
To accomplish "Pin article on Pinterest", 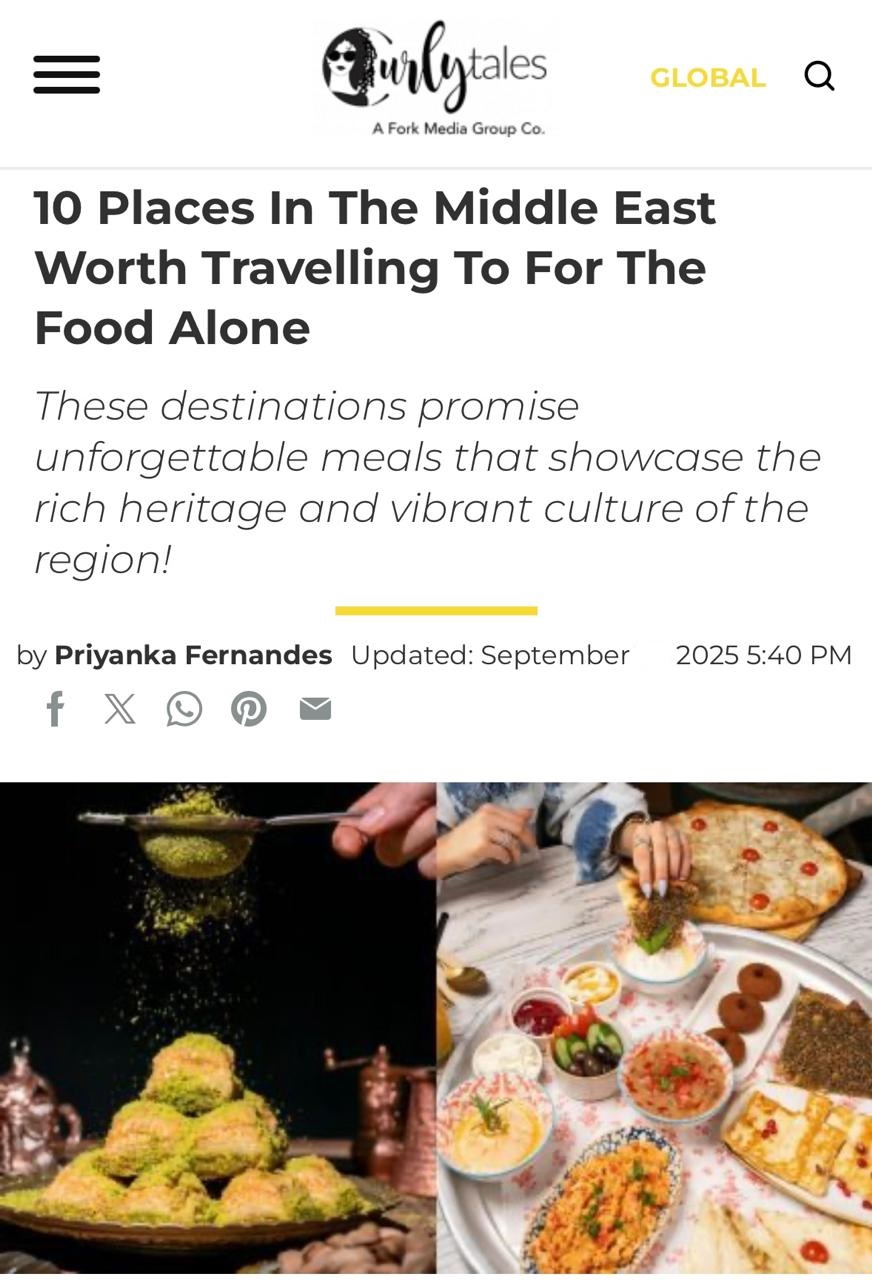I will tap(249, 709).
